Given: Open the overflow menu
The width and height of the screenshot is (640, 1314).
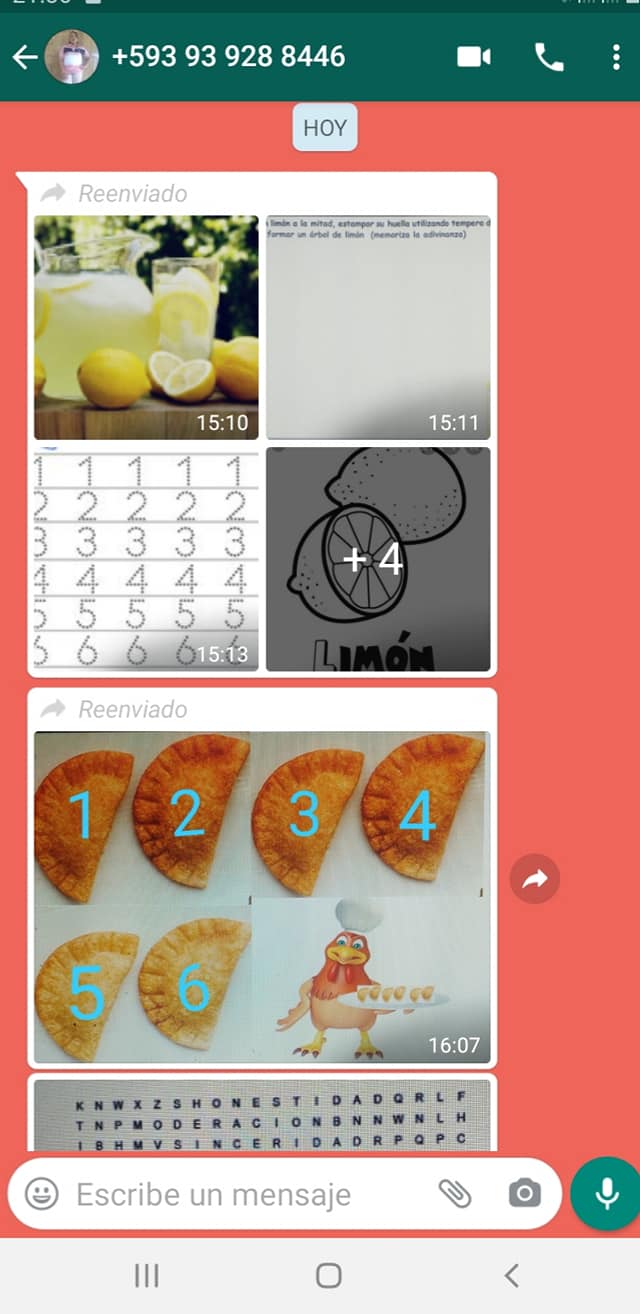Looking at the screenshot, I should pyautogui.click(x=615, y=57).
